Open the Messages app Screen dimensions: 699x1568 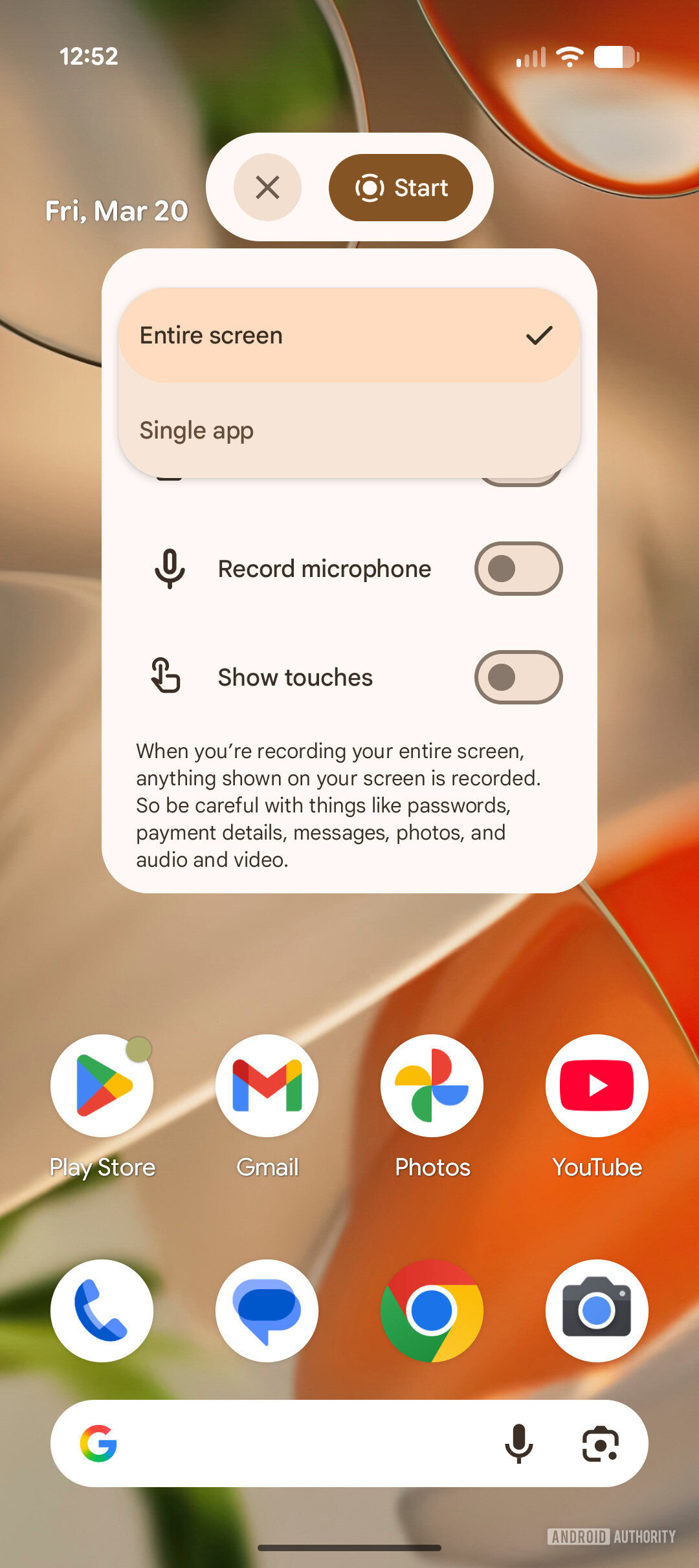click(x=267, y=1309)
